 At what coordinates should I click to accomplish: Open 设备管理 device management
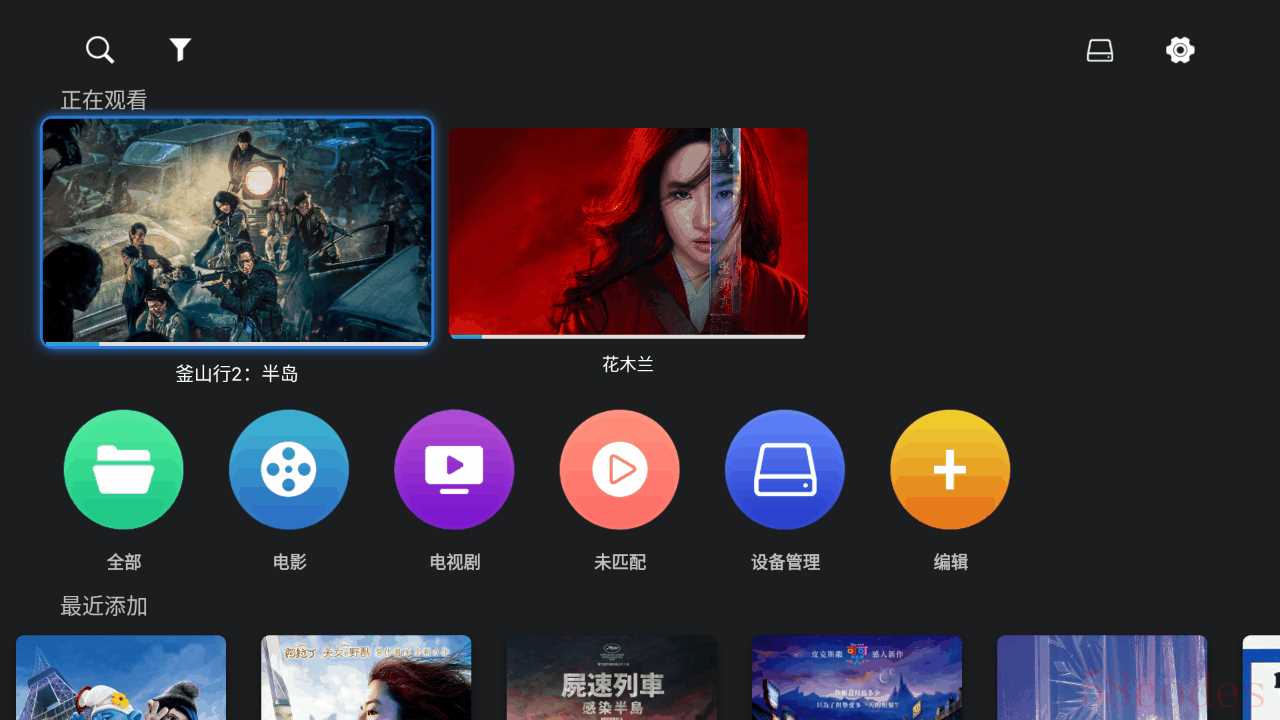(785, 470)
